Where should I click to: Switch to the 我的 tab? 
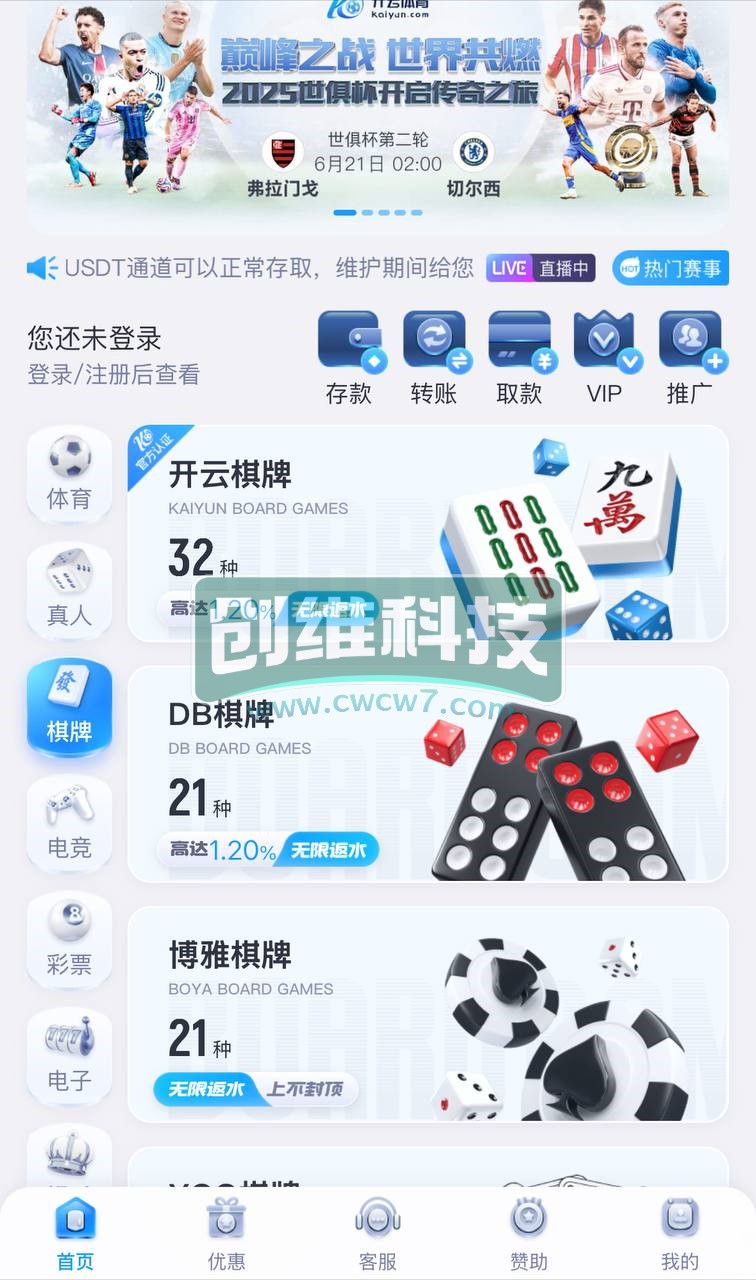(x=680, y=1234)
